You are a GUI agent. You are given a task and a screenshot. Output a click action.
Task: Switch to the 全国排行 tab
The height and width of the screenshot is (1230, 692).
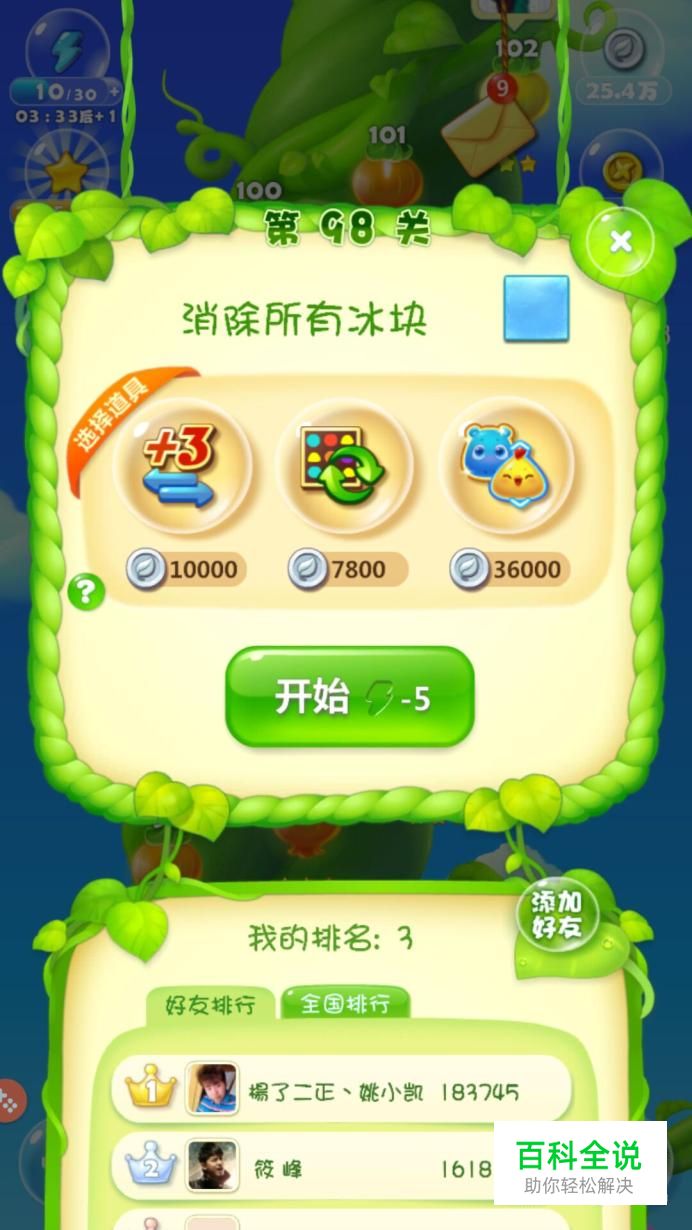[x=345, y=1003]
